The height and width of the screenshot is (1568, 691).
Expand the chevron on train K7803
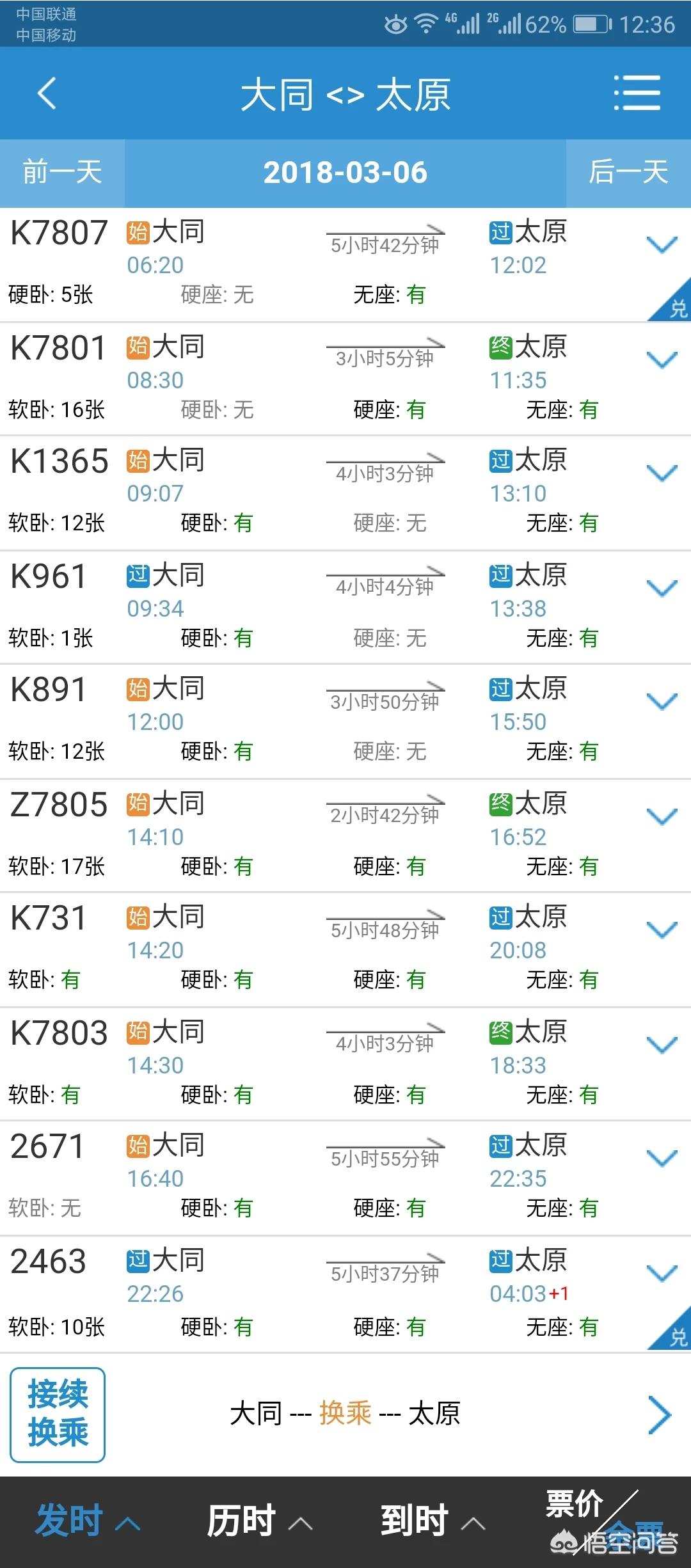click(x=662, y=1045)
